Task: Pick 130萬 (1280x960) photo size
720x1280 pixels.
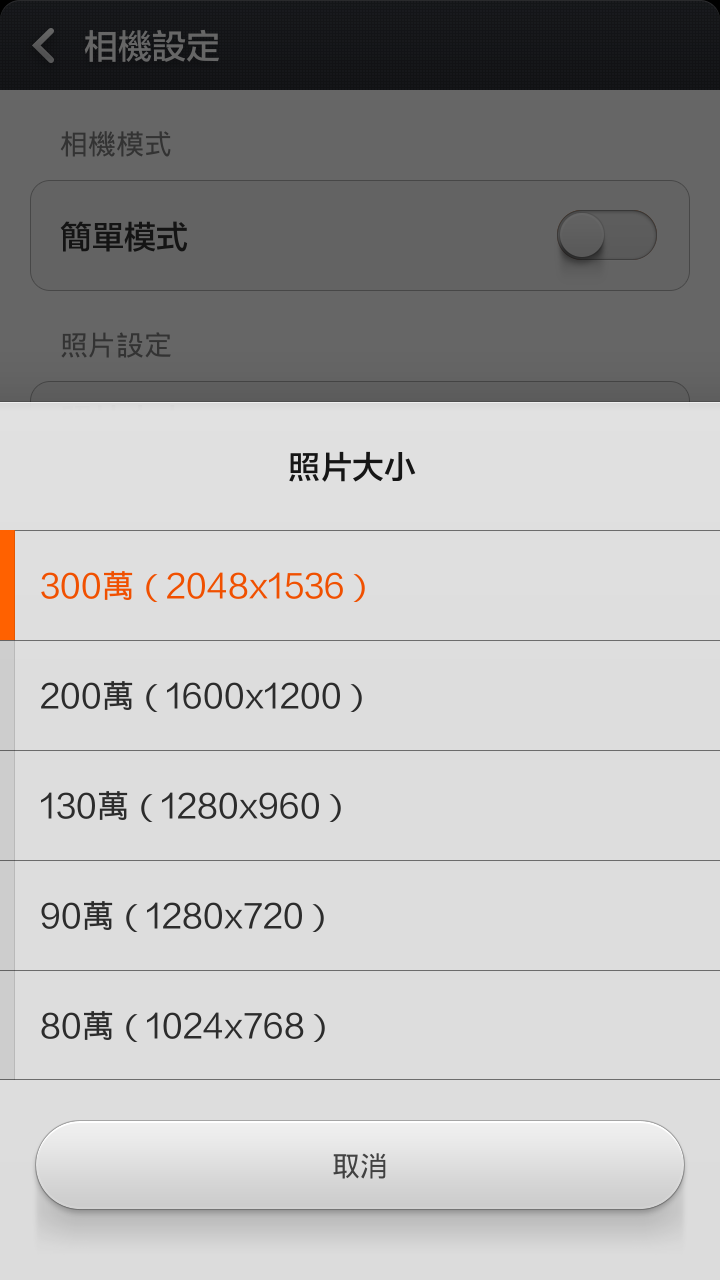Action: 360,805
